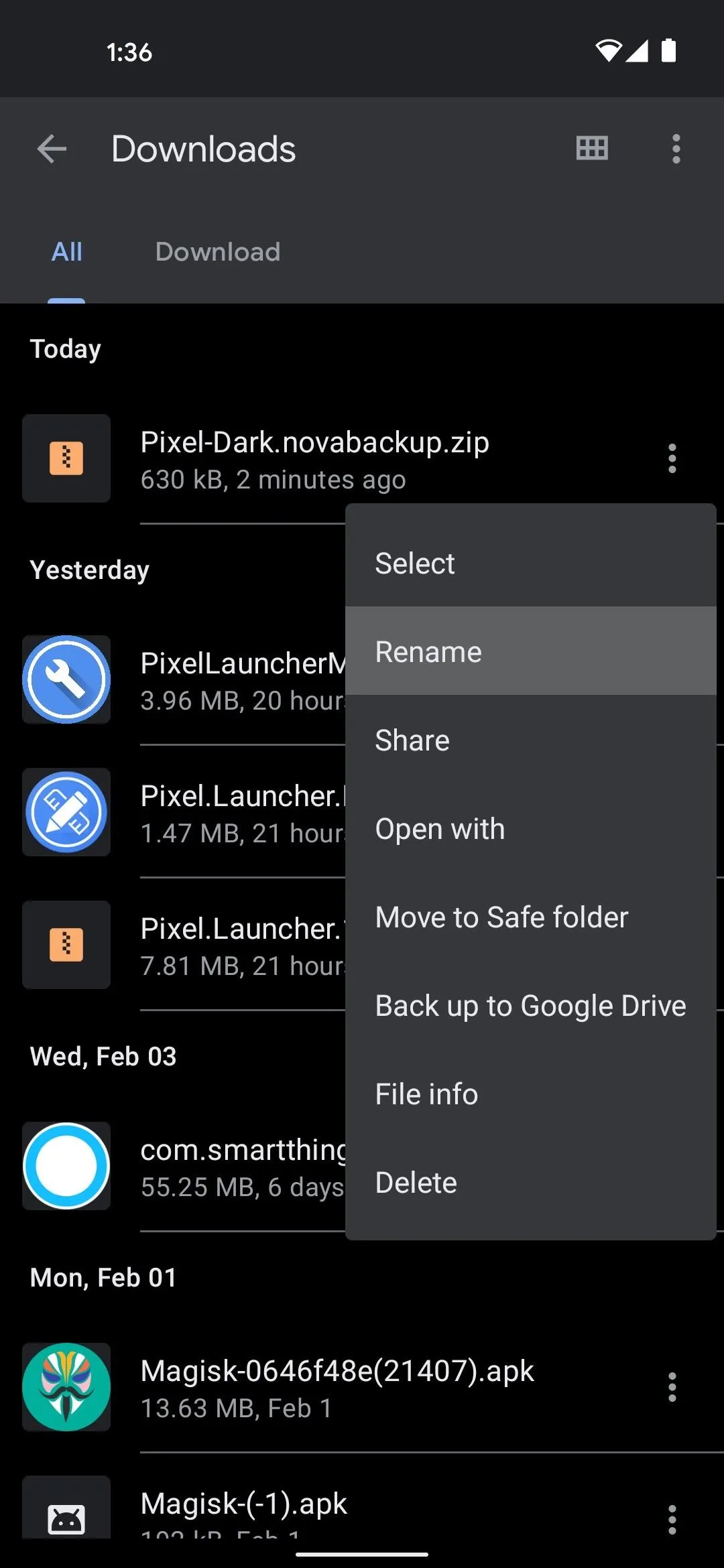
Task: Open options for Magisk-(-1).apk
Action: click(x=672, y=1520)
